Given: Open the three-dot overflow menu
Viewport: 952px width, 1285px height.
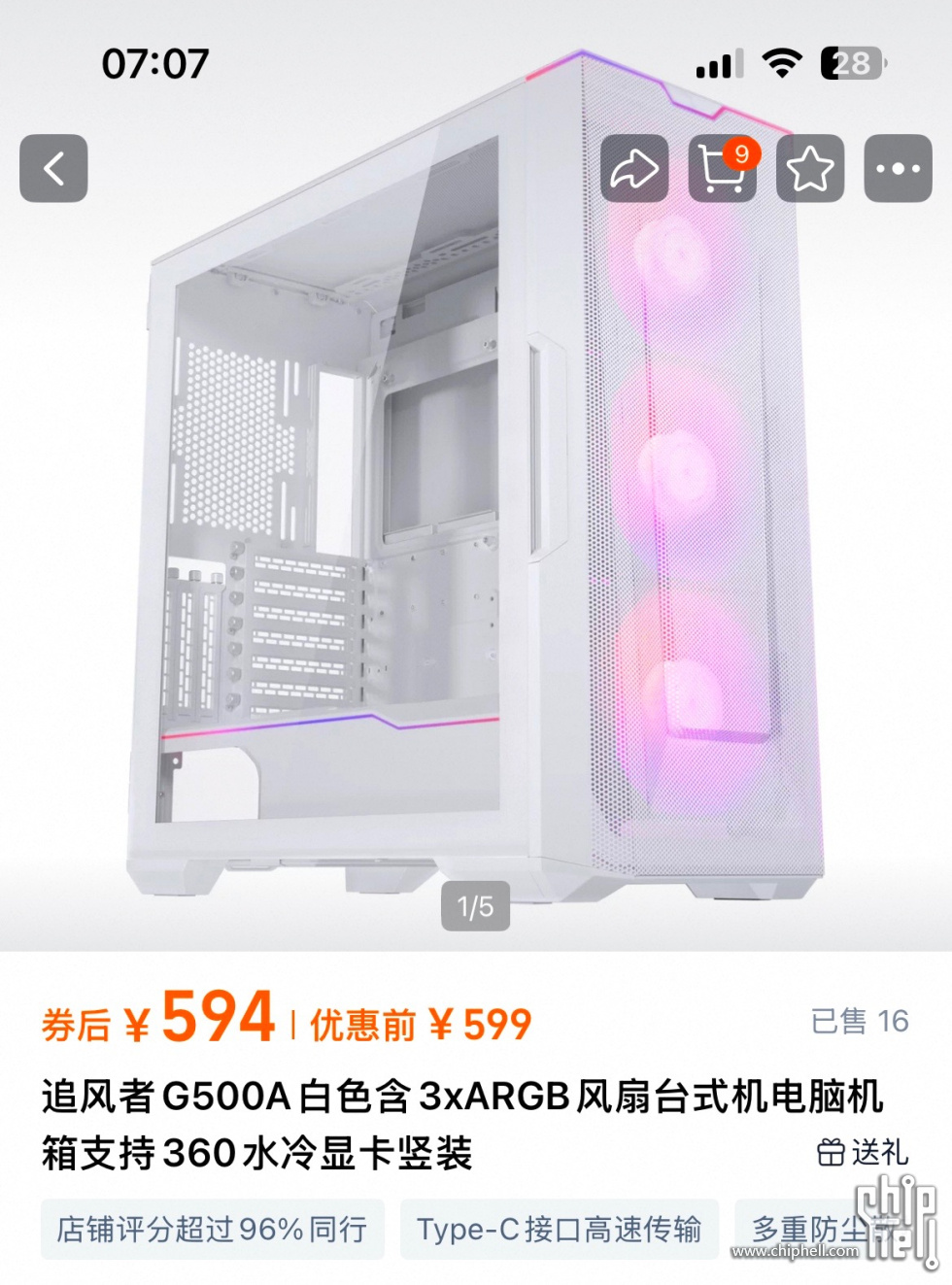Looking at the screenshot, I should [898, 169].
